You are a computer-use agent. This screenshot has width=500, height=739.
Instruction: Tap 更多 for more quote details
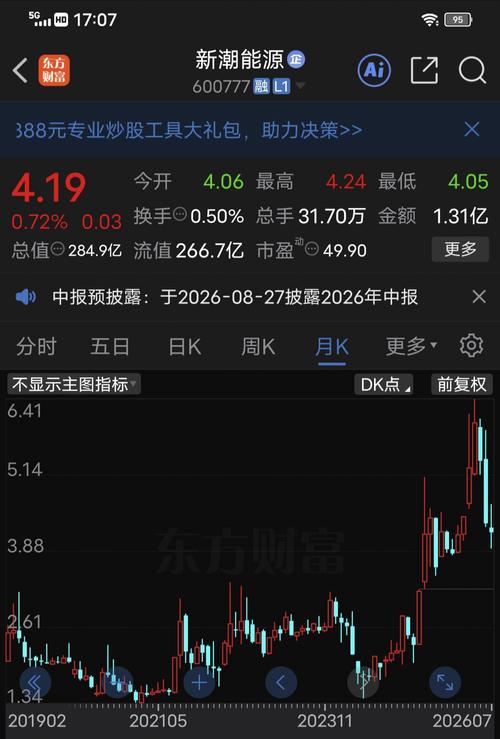pyautogui.click(x=460, y=249)
